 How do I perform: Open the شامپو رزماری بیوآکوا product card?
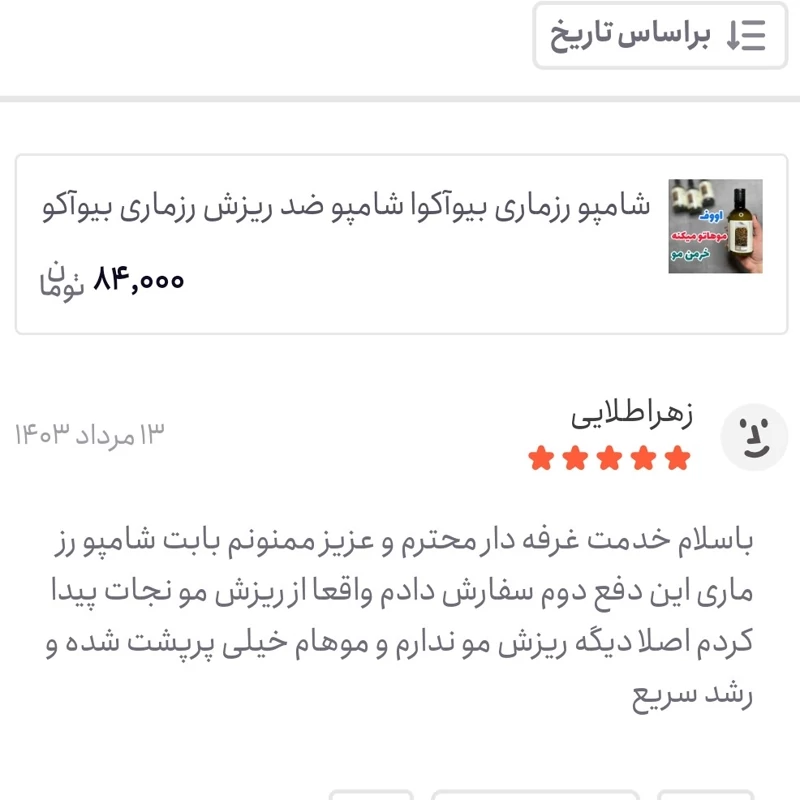coord(400,243)
